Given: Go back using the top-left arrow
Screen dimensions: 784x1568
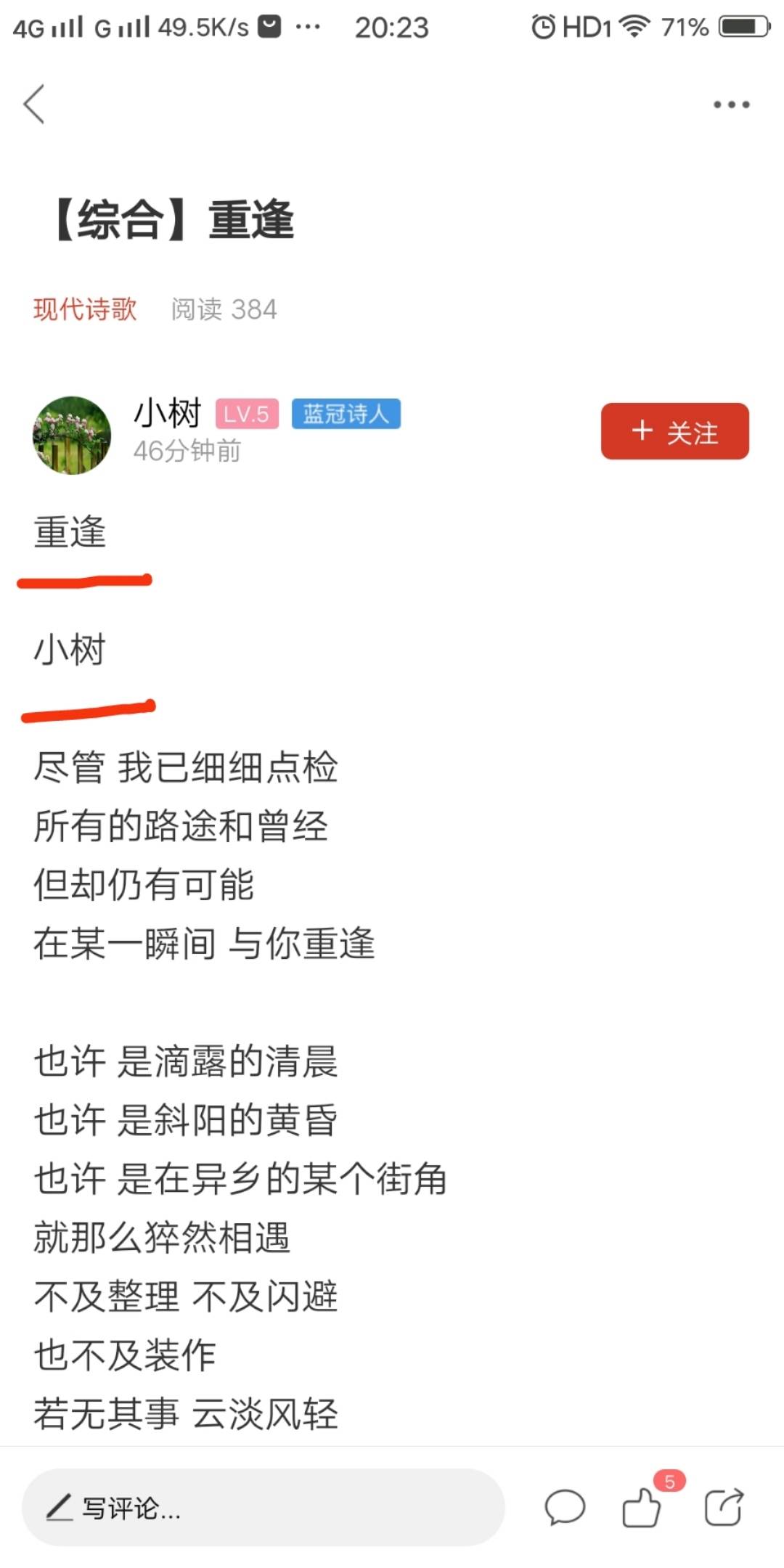Looking at the screenshot, I should click(34, 105).
